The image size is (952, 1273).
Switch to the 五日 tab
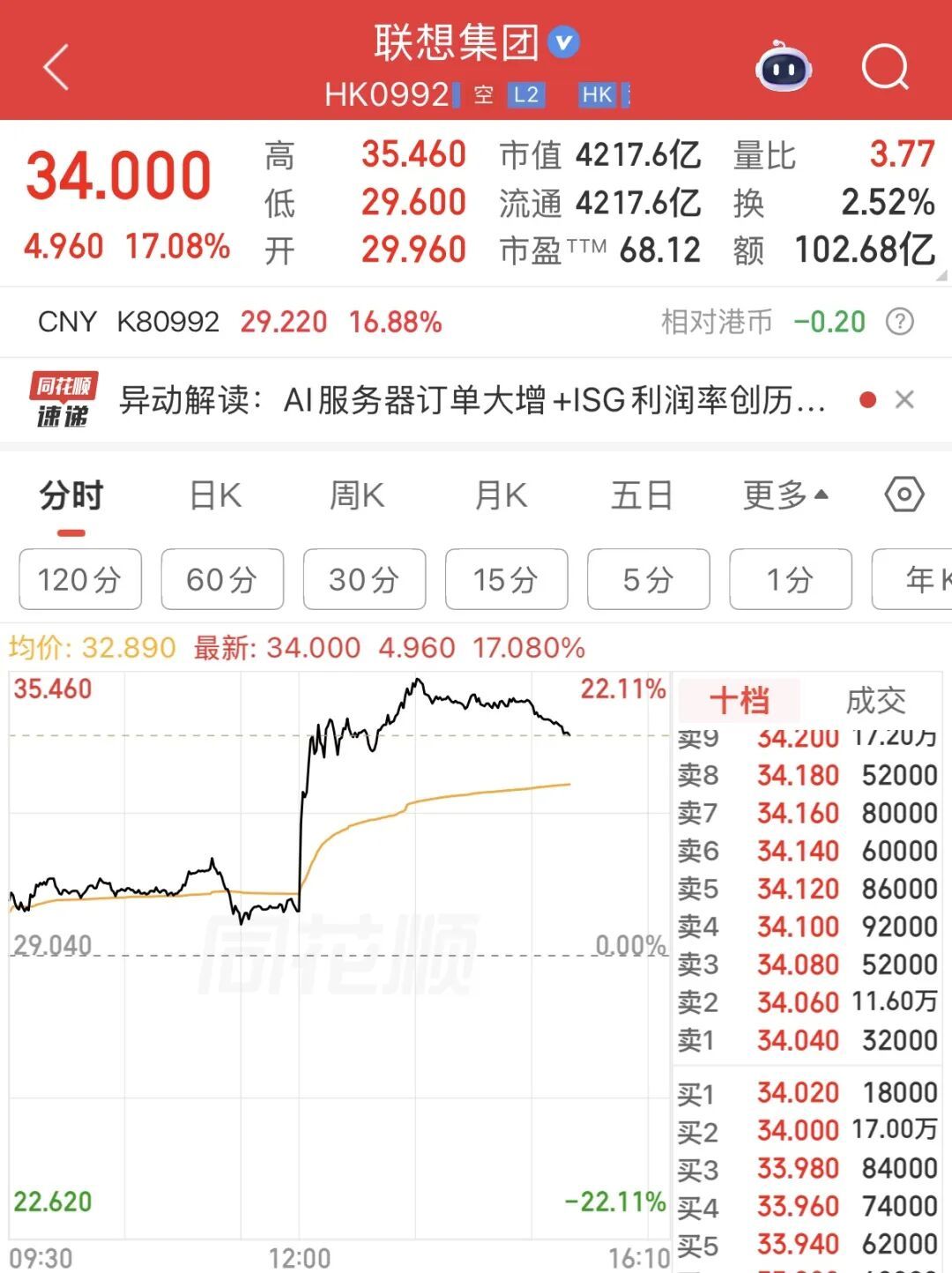[642, 495]
